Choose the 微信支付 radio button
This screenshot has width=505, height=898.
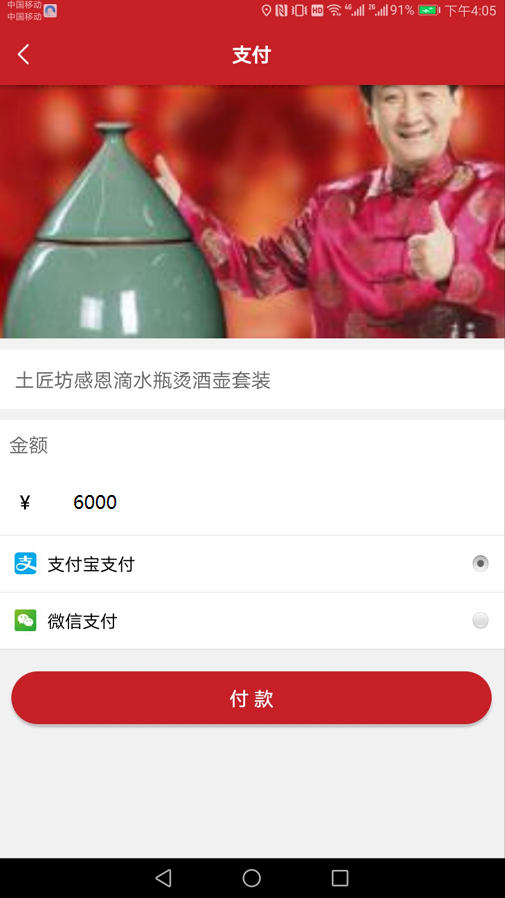[x=480, y=620]
